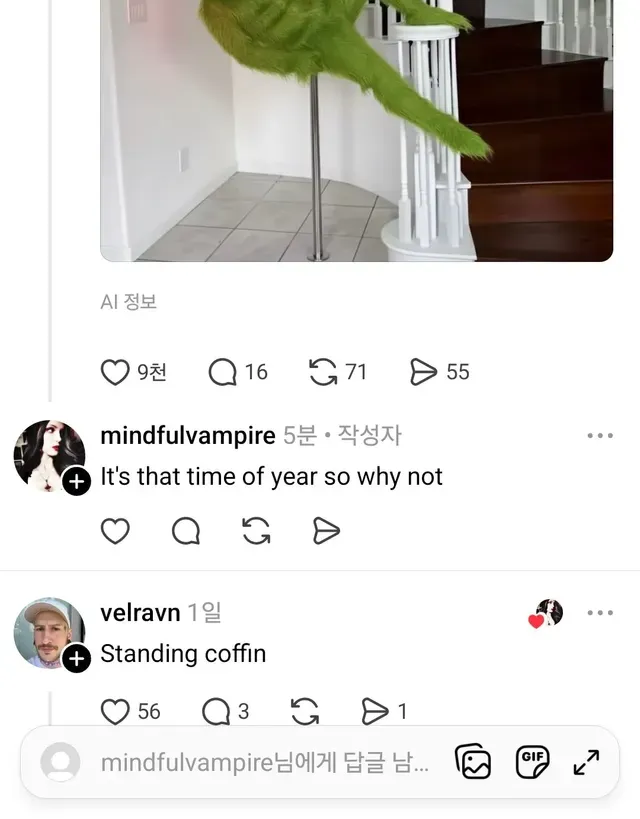Add a GIF to the reply
The image size is (640, 819).
point(532,762)
